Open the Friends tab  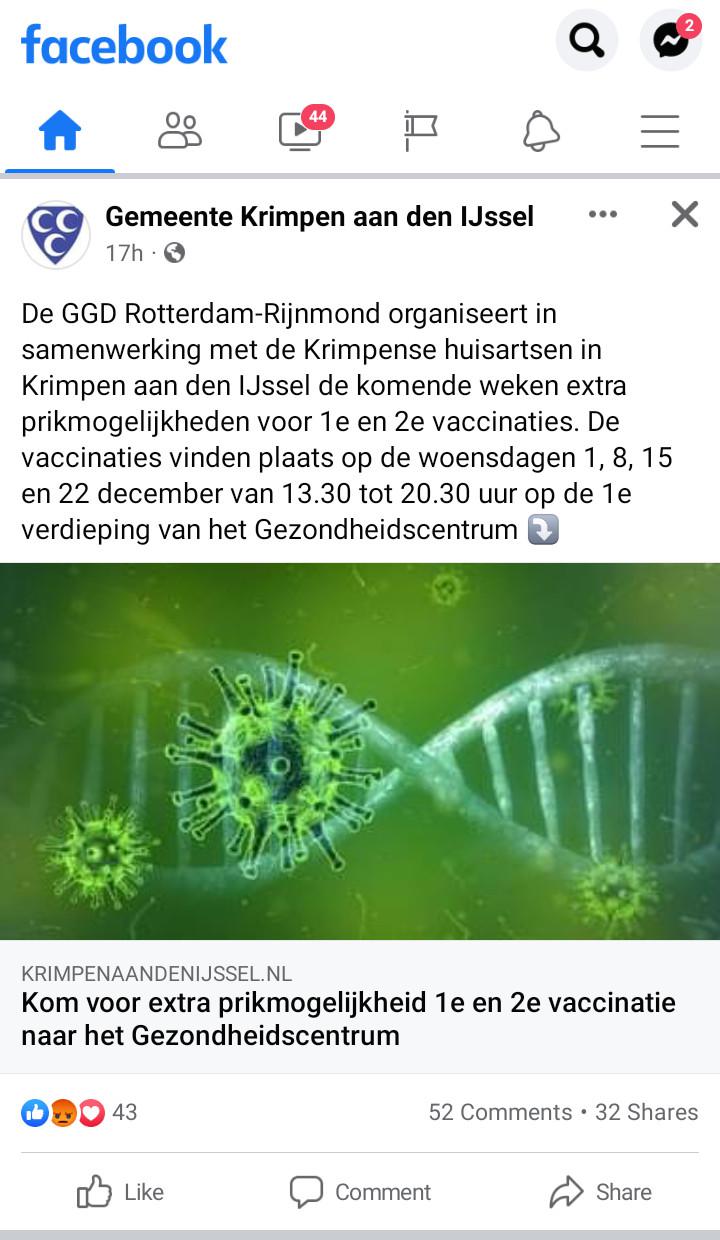click(180, 131)
